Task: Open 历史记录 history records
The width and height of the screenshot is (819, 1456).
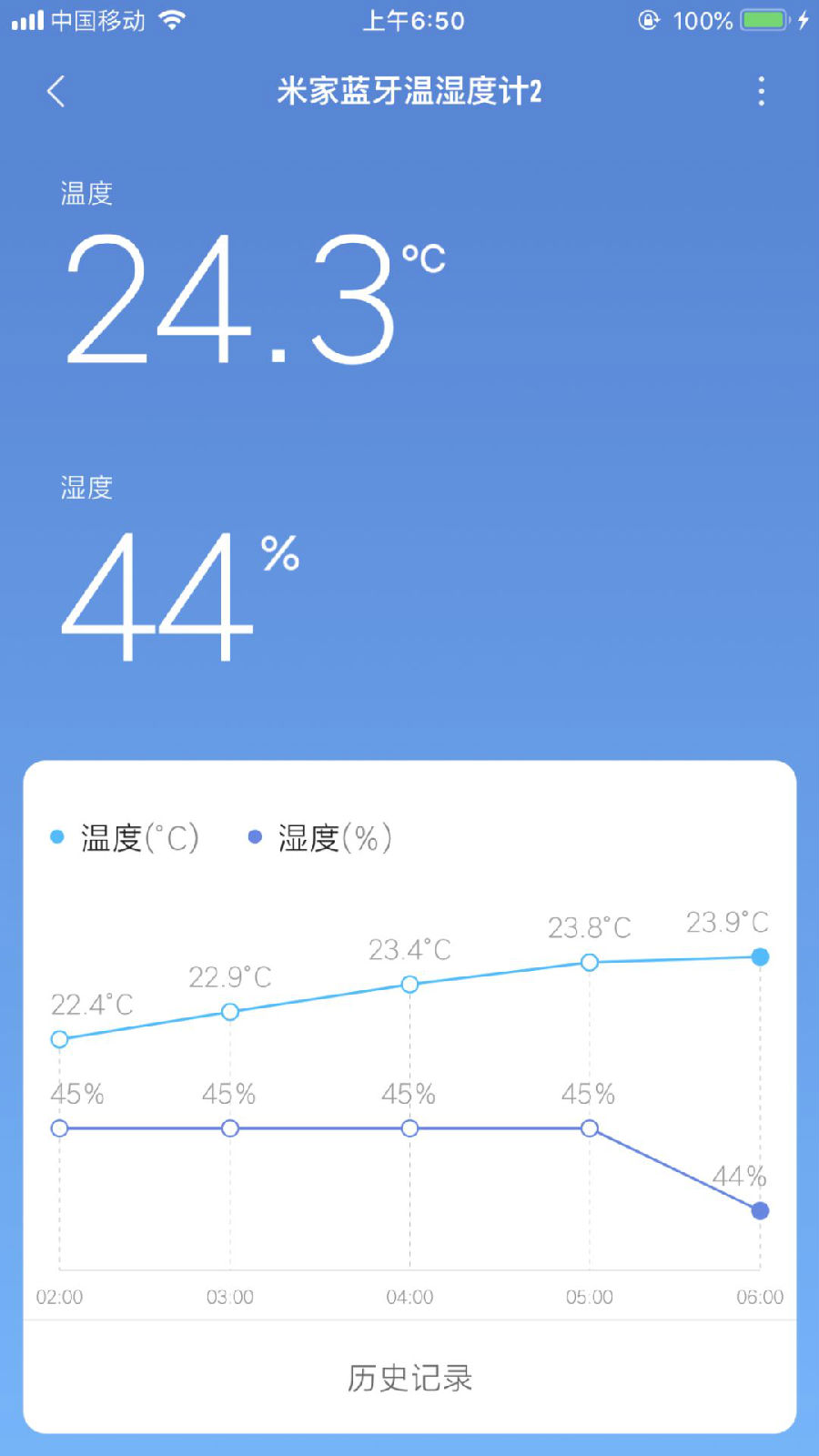Action: [x=409, y=1379]
